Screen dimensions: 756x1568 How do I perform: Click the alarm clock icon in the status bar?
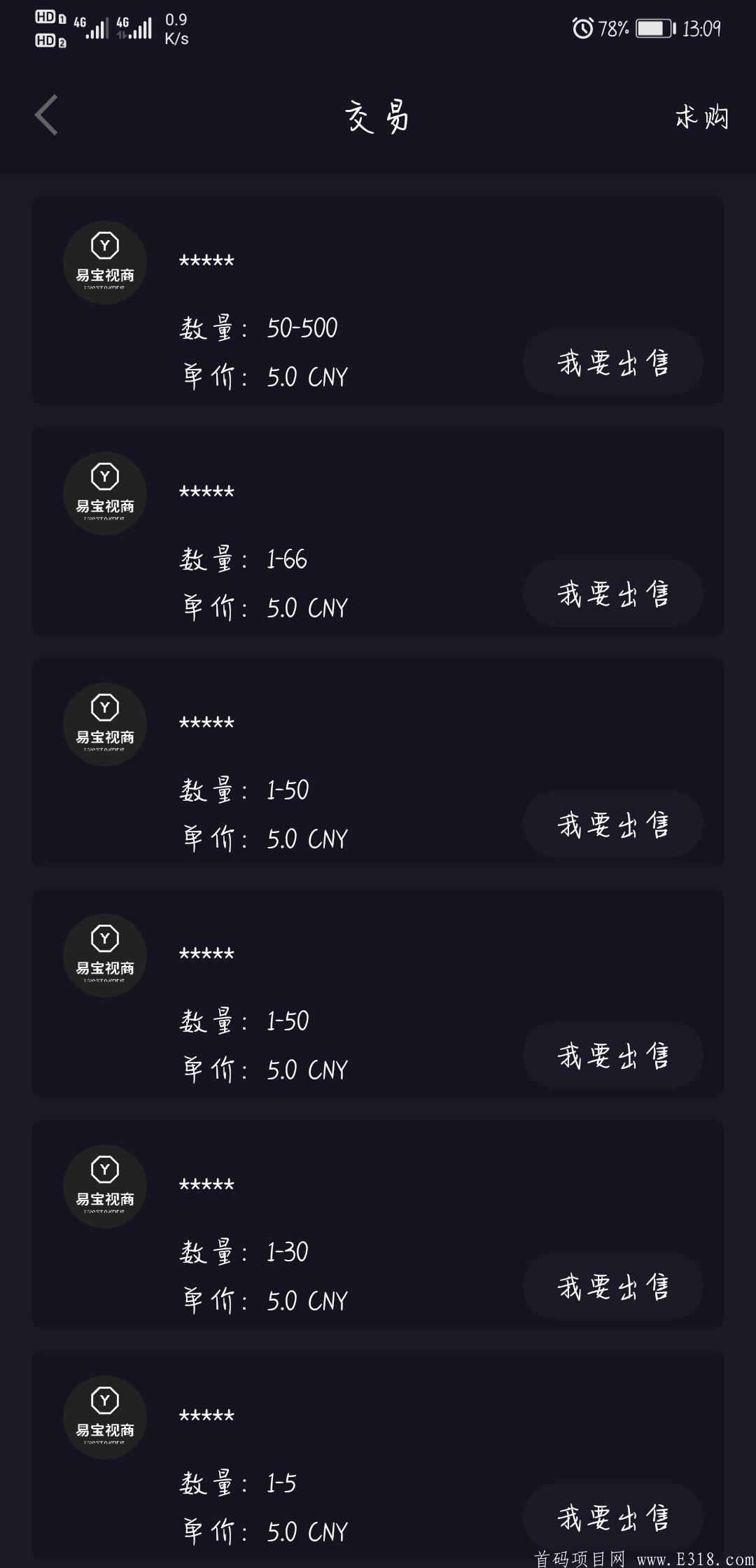coord(581,28)
